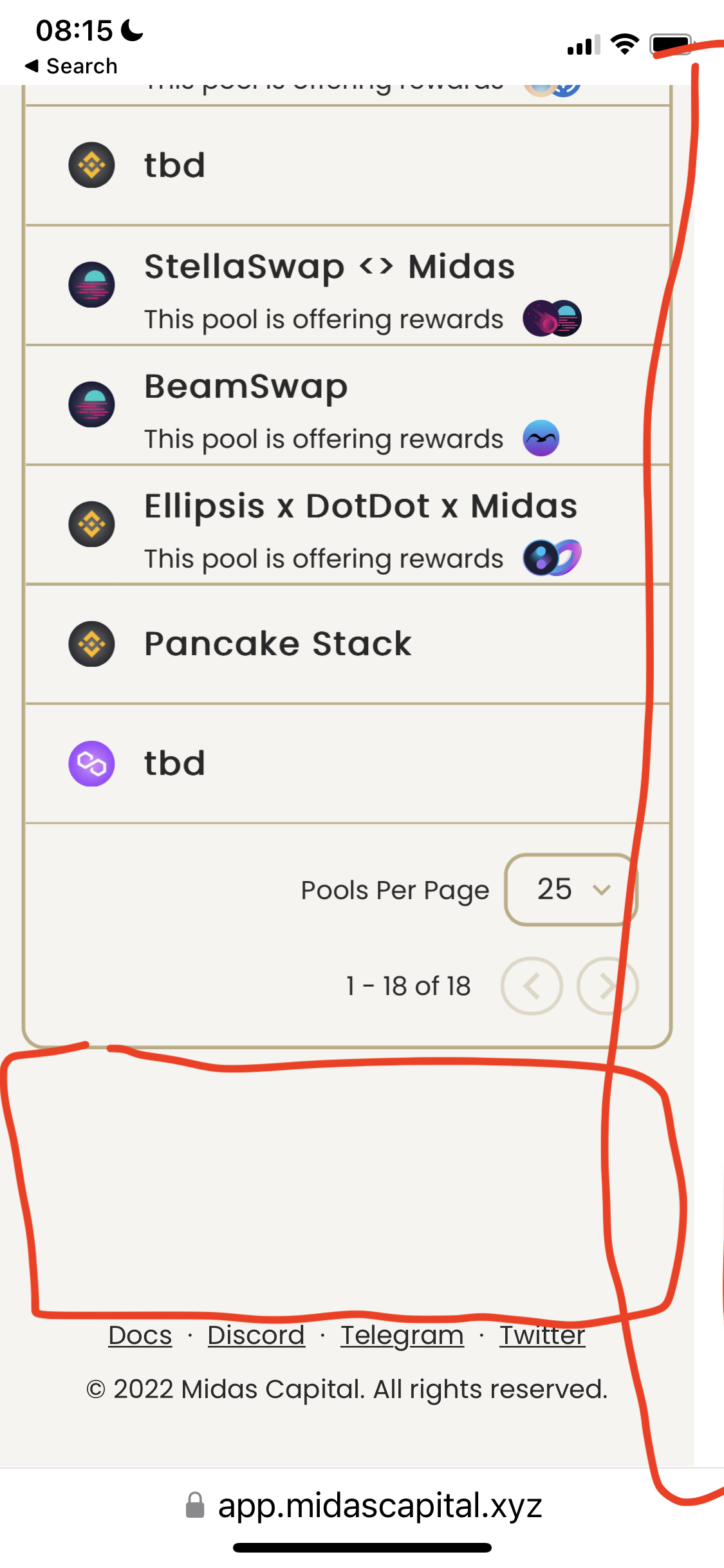Tap the BNB icon beside Pancake Stack
The image size is (724, 1568).
[x=91, y=644]
